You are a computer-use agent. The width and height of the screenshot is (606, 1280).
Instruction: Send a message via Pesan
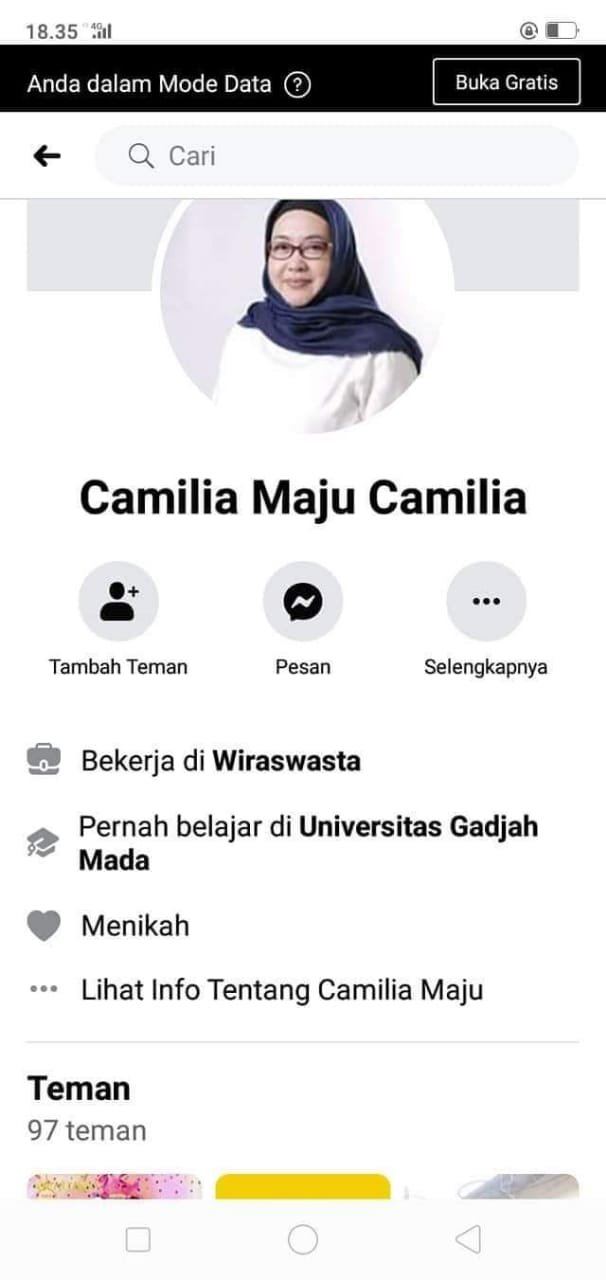pos(302,602)
